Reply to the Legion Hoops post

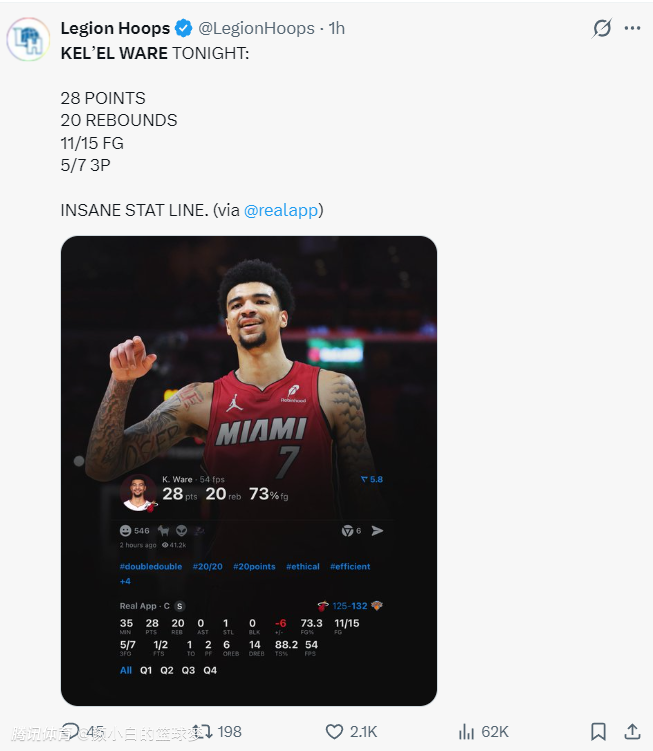[x=72, y=731]
